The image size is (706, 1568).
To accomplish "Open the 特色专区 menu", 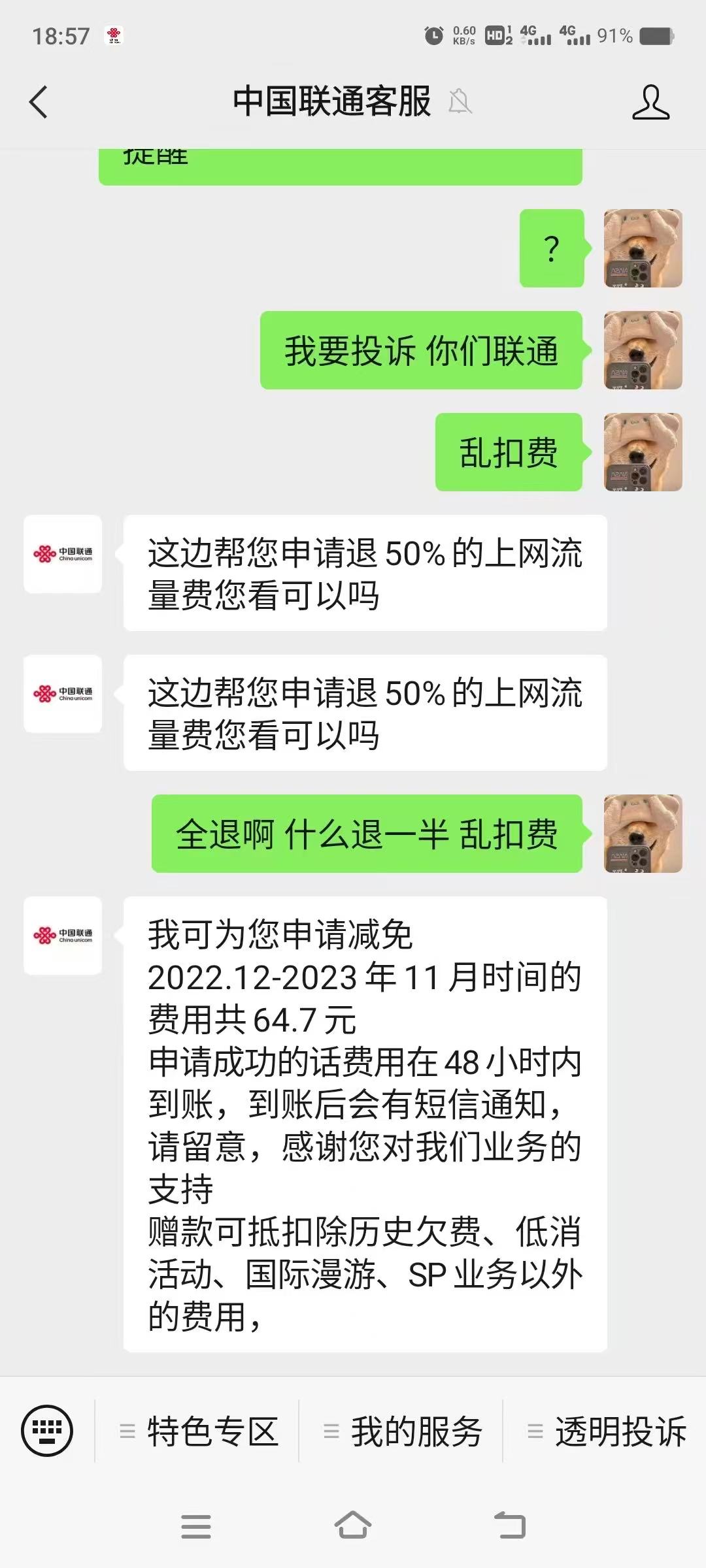I will 199,1431.
